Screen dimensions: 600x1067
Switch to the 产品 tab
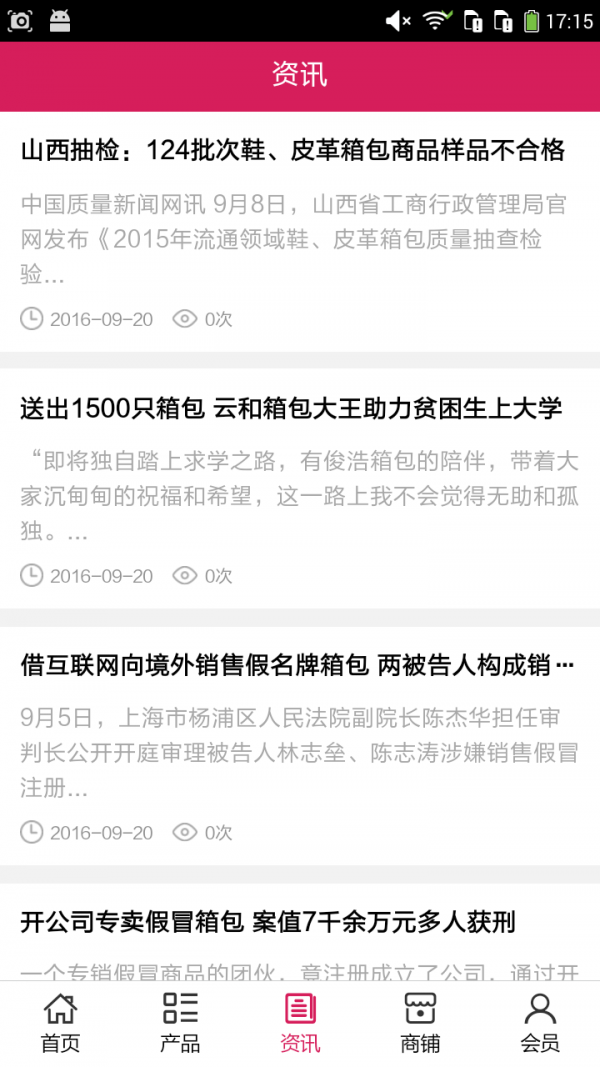(180, 1023)
